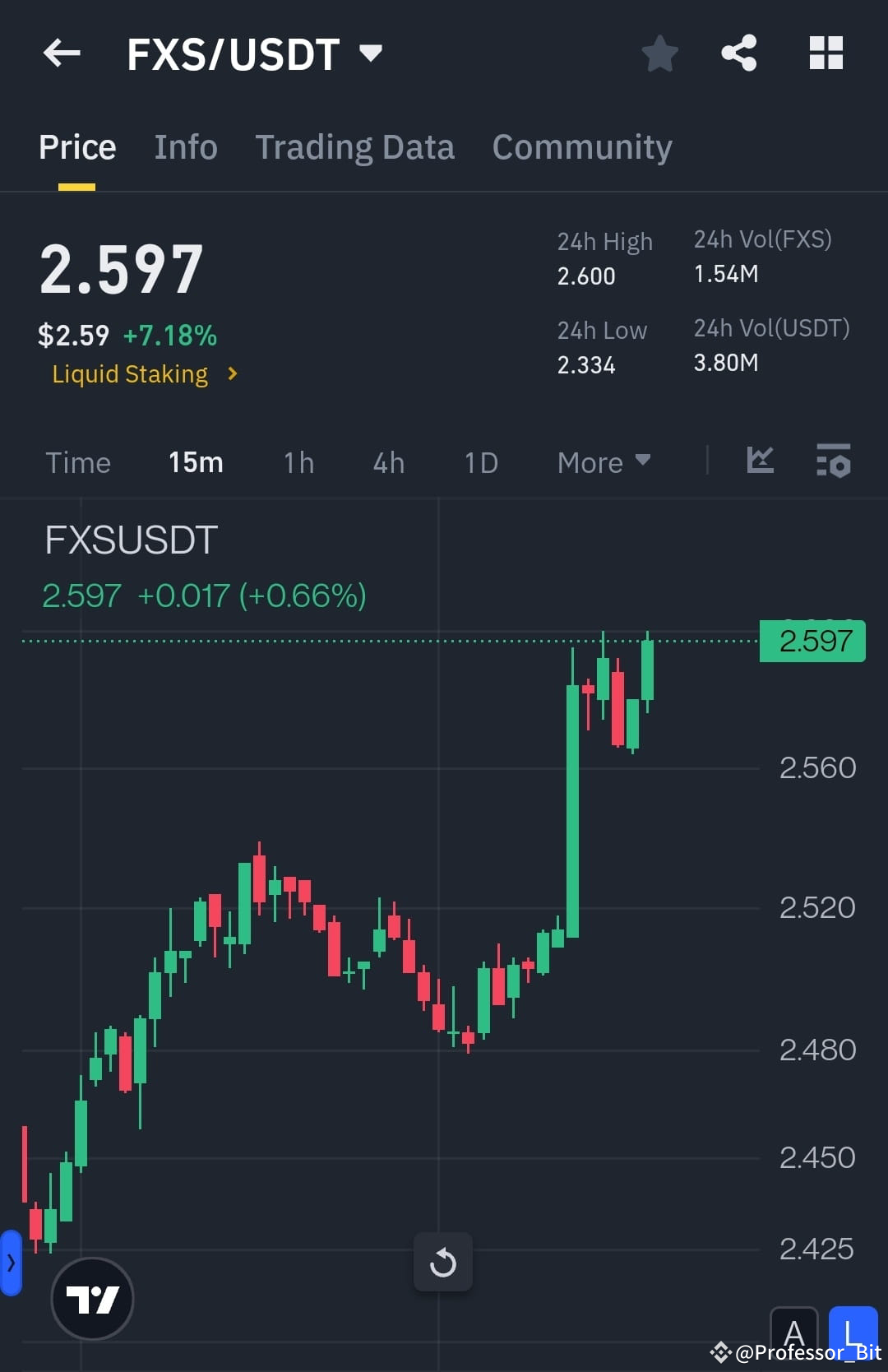
Task: Select the 15m timeframe button
Action: coord(195,462)
